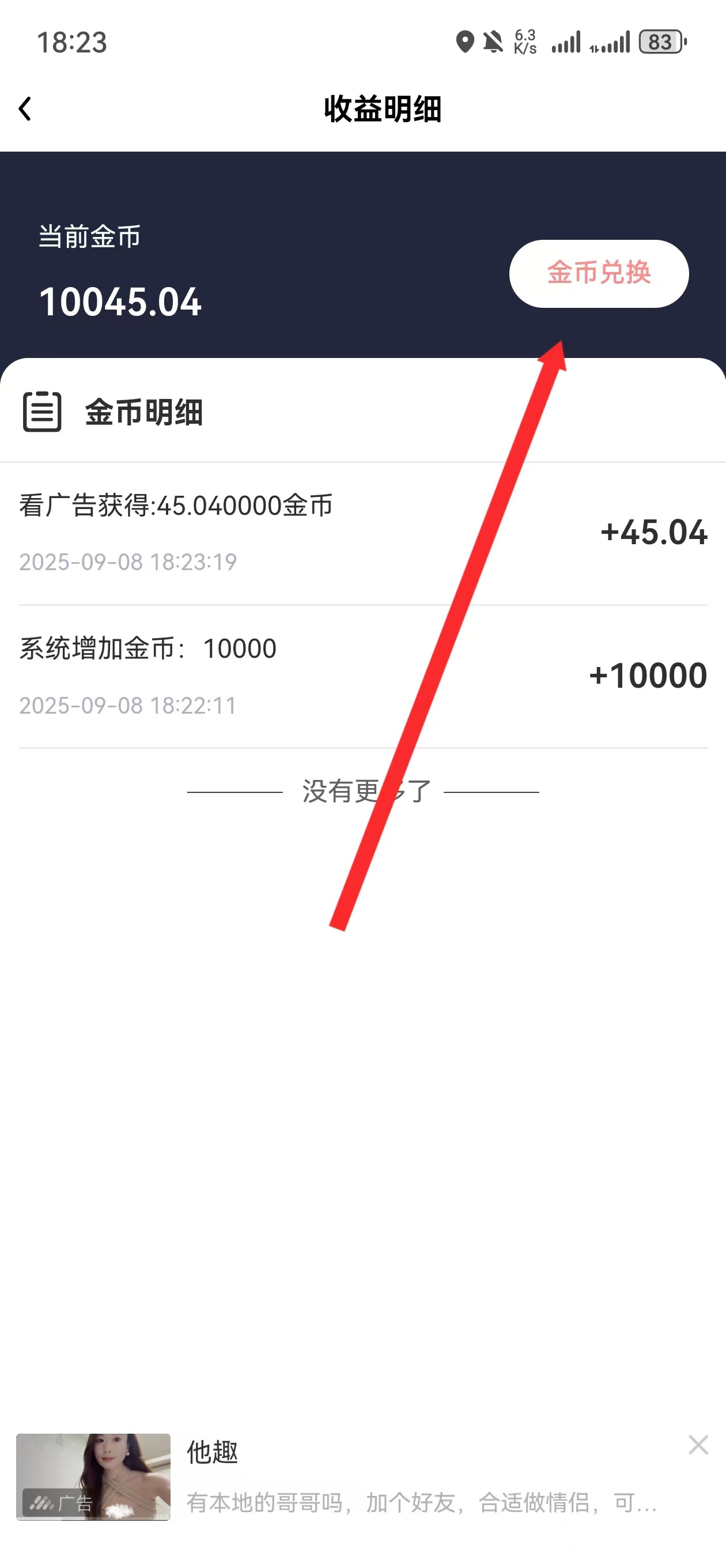This screenshot has width=726, height=1568.
Task: Dismiss the 他趣 ad banner
Action: pos(698,1445)
